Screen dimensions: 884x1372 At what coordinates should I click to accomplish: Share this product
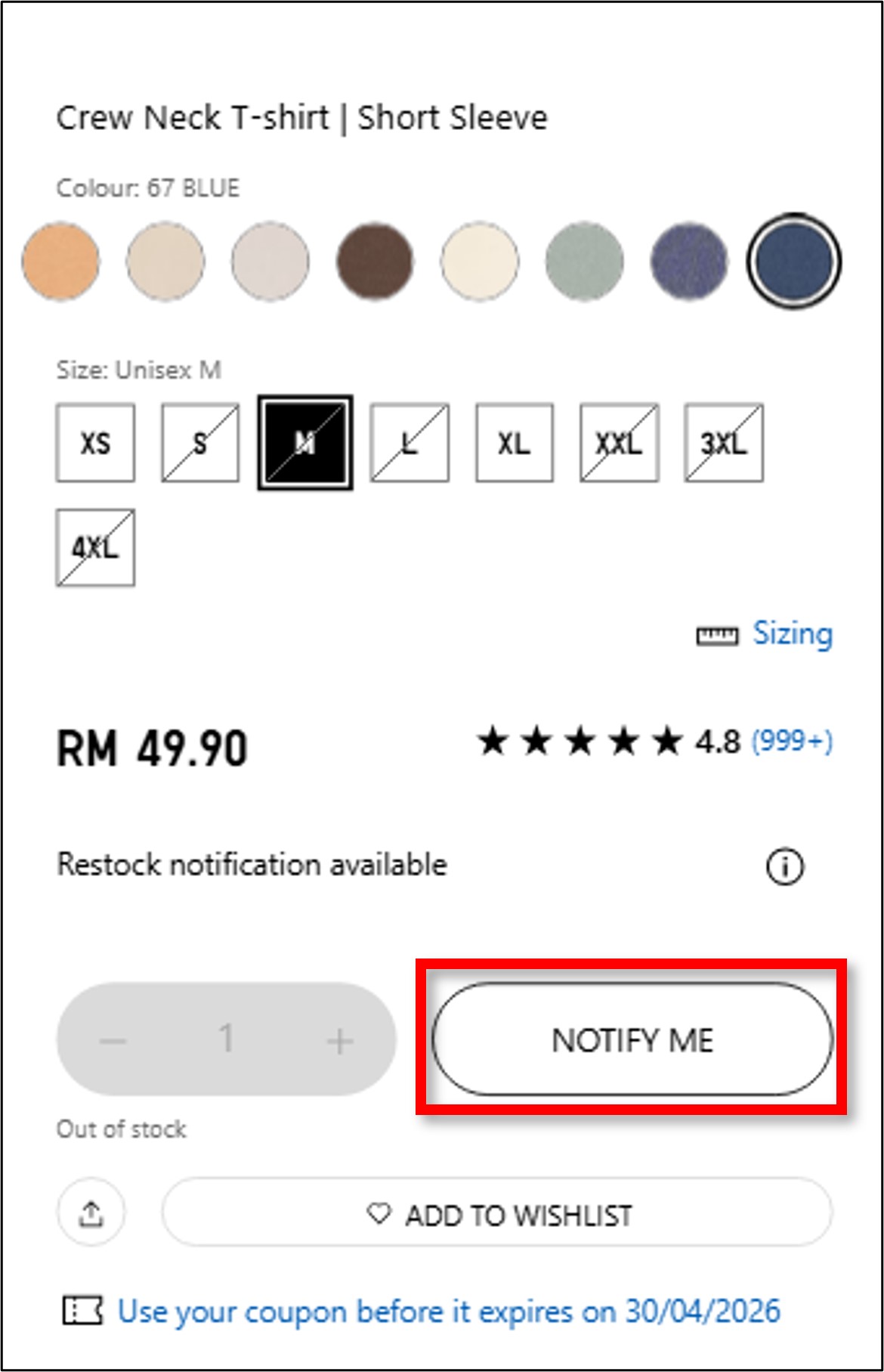(x=91, y=1214)
